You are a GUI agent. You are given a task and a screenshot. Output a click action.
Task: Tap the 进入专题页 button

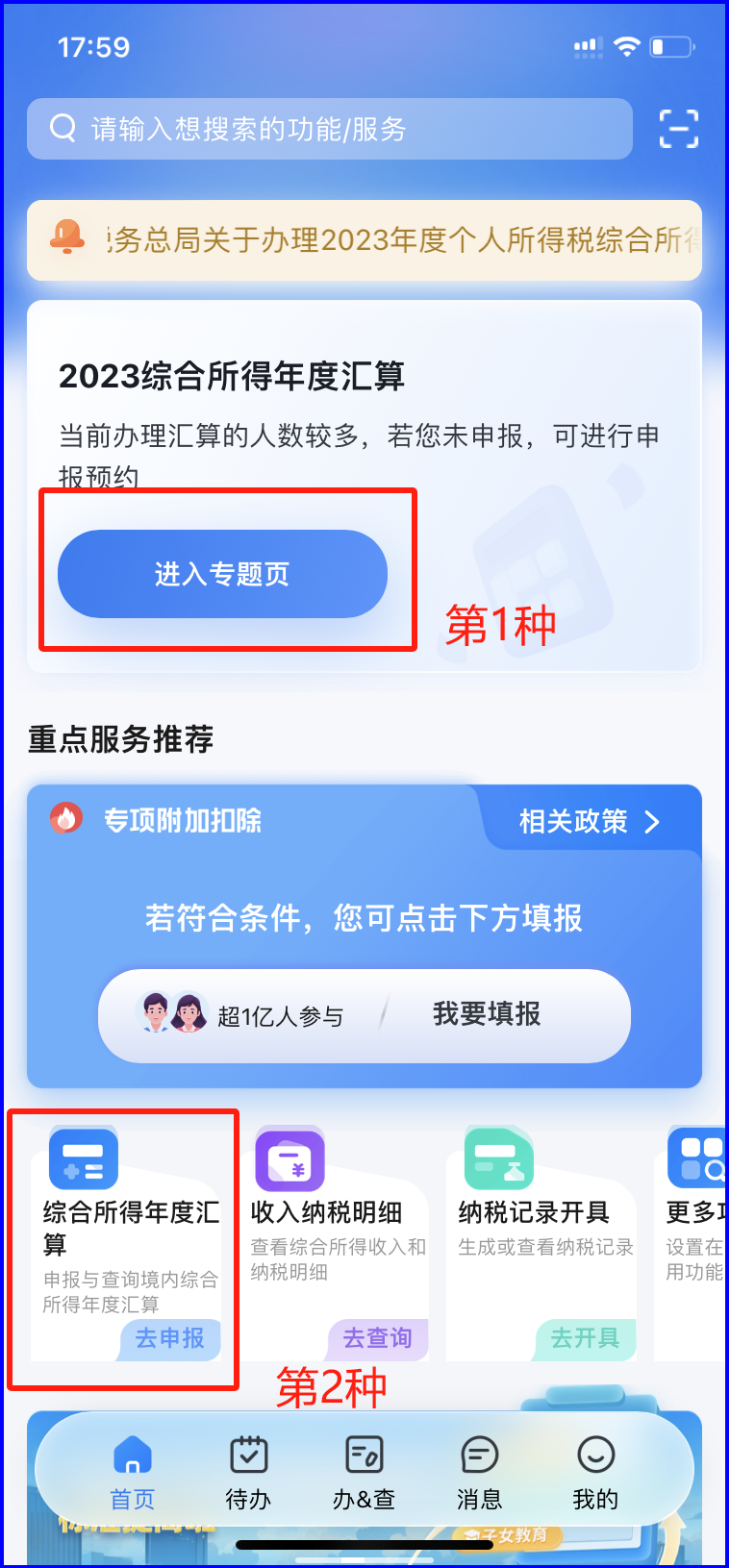222,574
